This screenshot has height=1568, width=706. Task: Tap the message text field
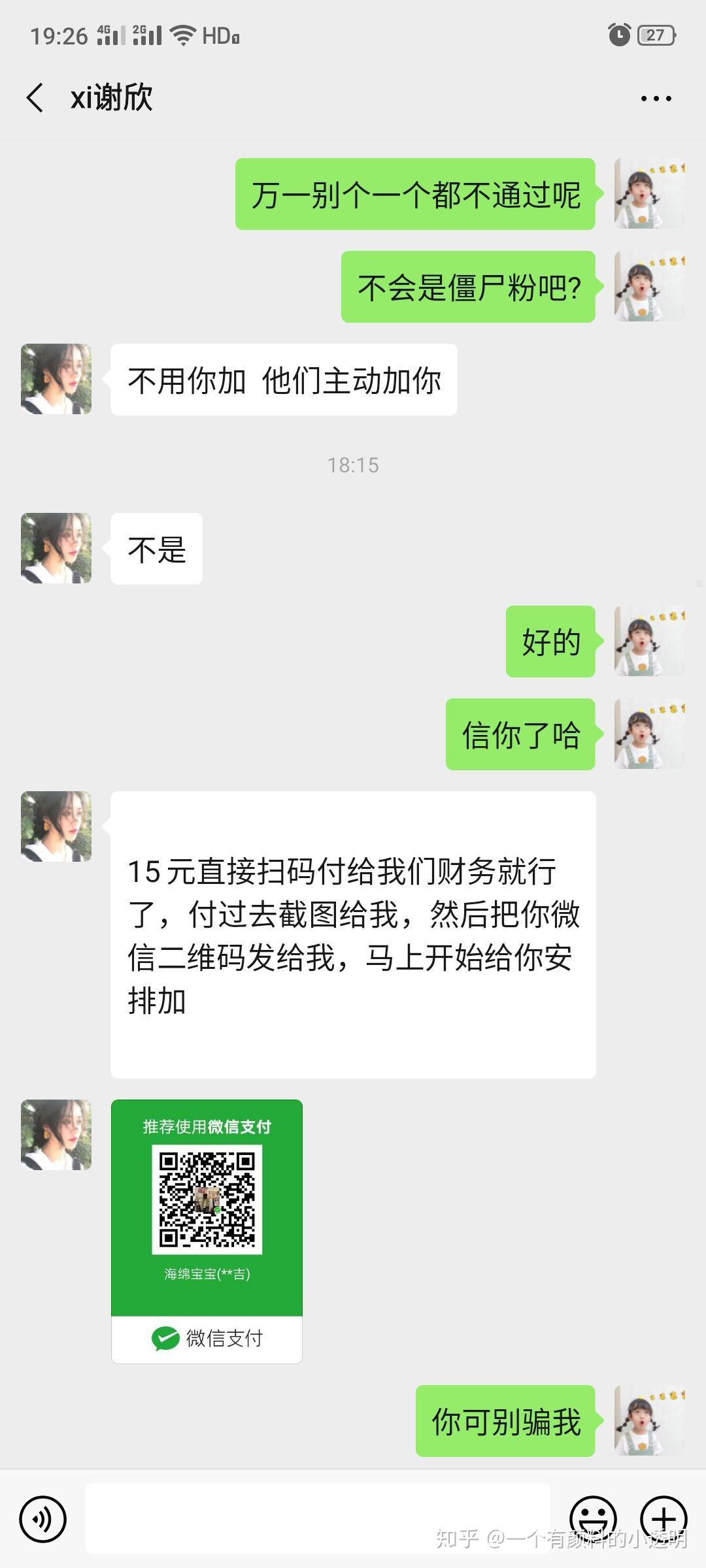click(317, 1518)
